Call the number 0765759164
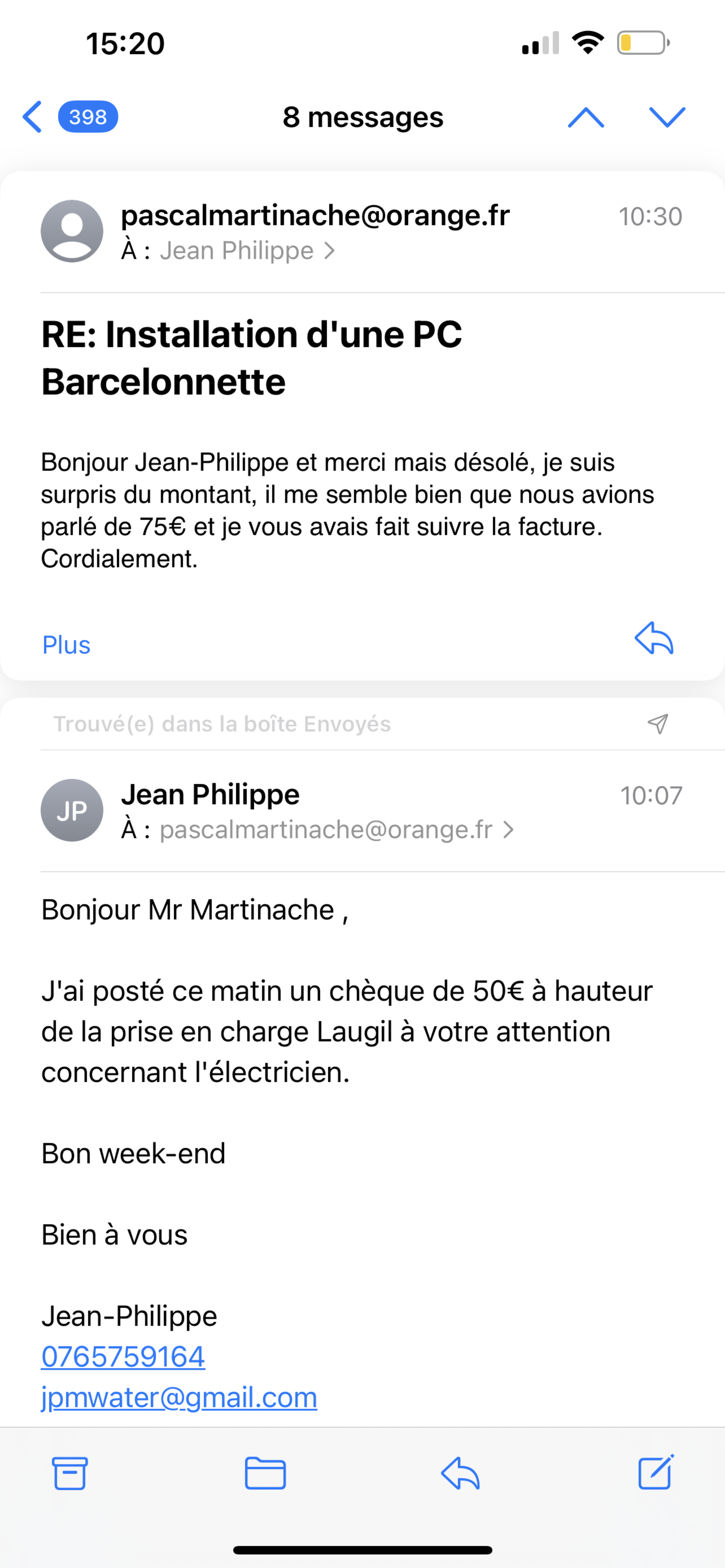Image resolution: width=725 pixels, height=1568 pixels. point(123,1356)
